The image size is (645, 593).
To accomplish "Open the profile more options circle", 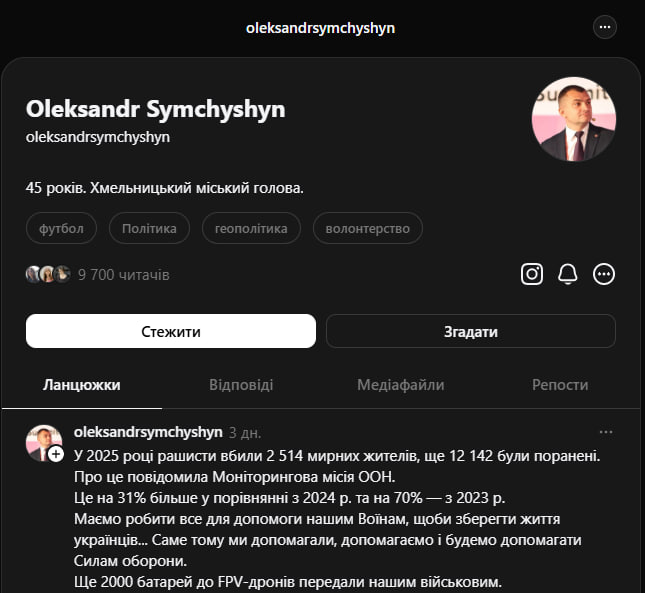I will [x=604, y=274].
